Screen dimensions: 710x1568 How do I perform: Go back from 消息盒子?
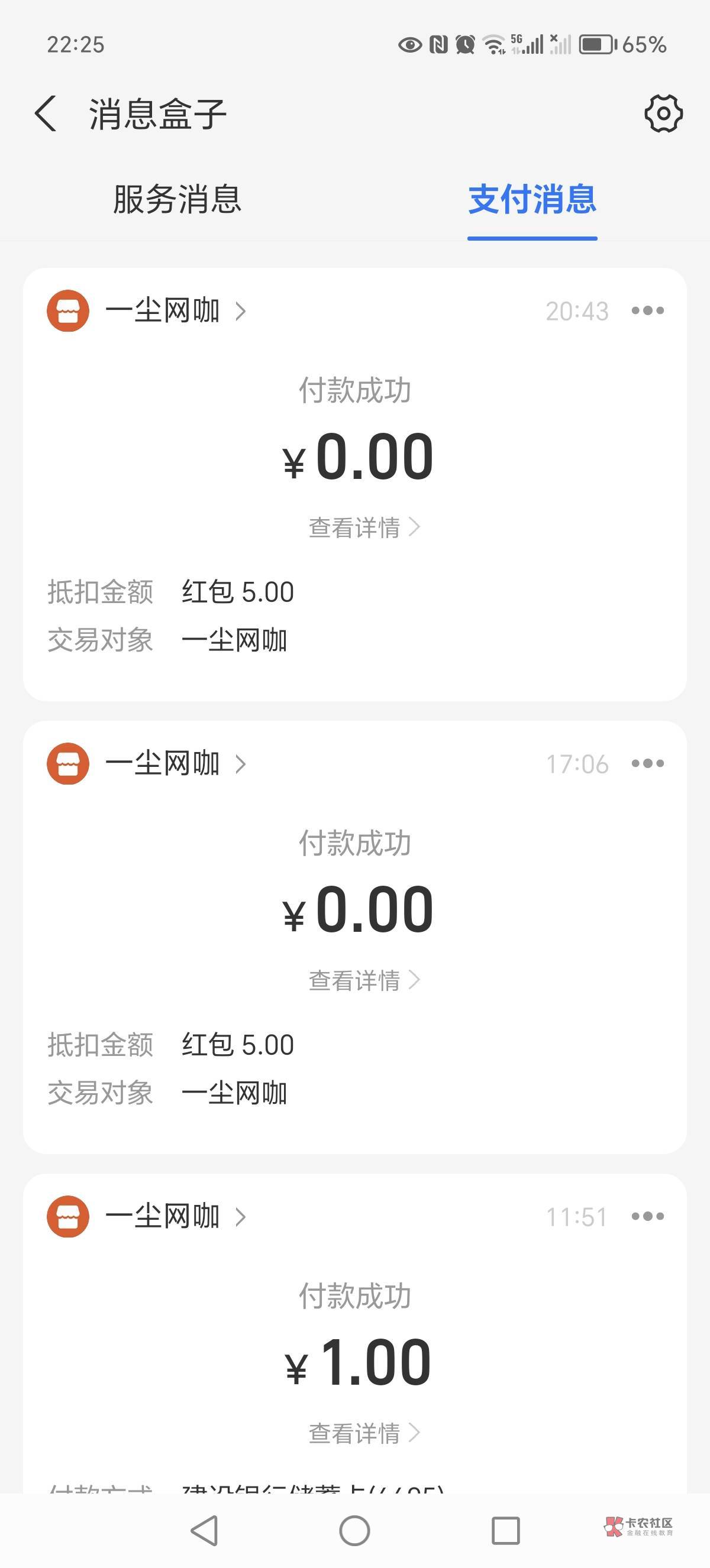pyautogui.click(x=46, y=114)
